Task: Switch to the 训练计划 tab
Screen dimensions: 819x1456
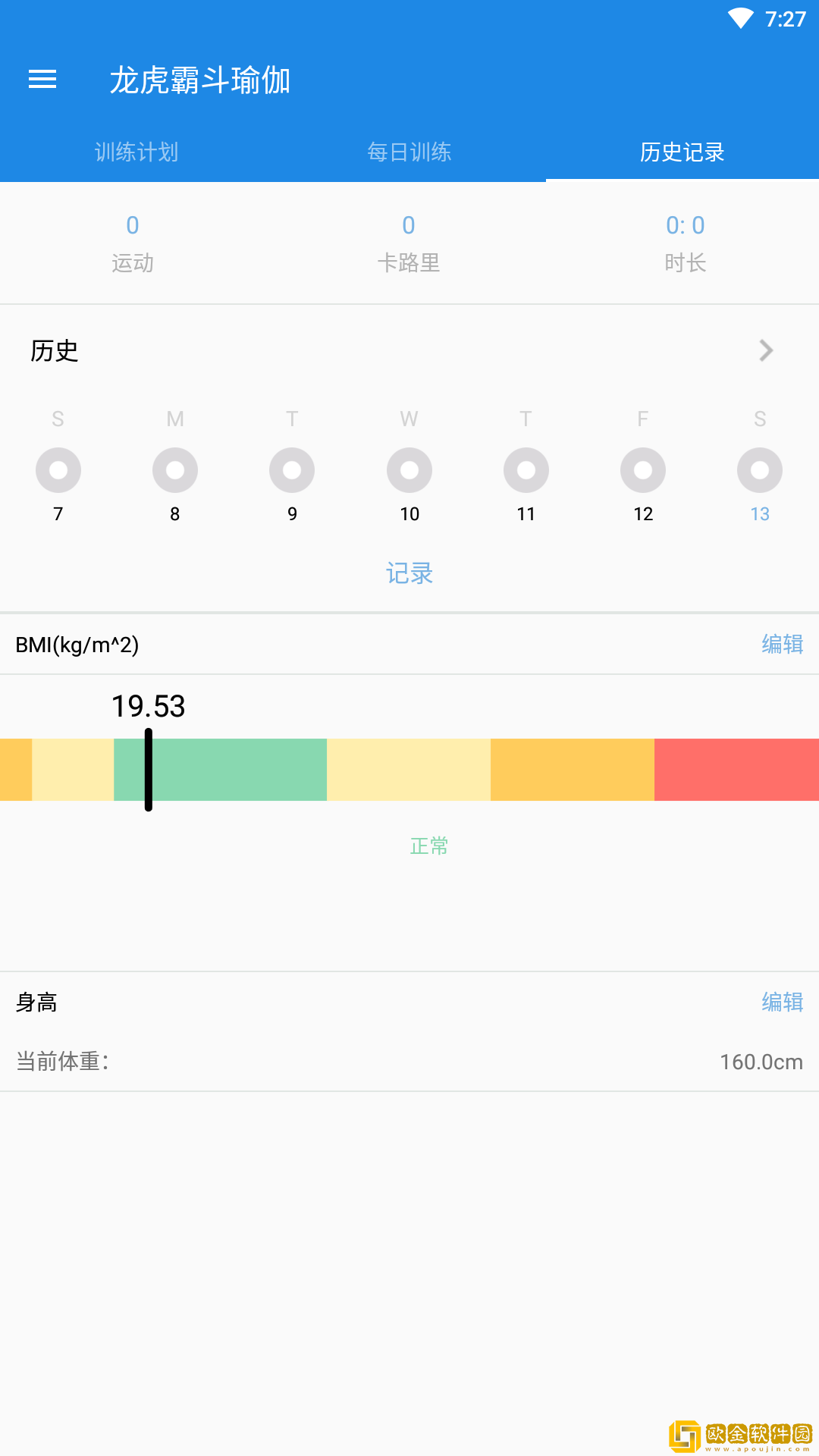Action: pos(136,152)
